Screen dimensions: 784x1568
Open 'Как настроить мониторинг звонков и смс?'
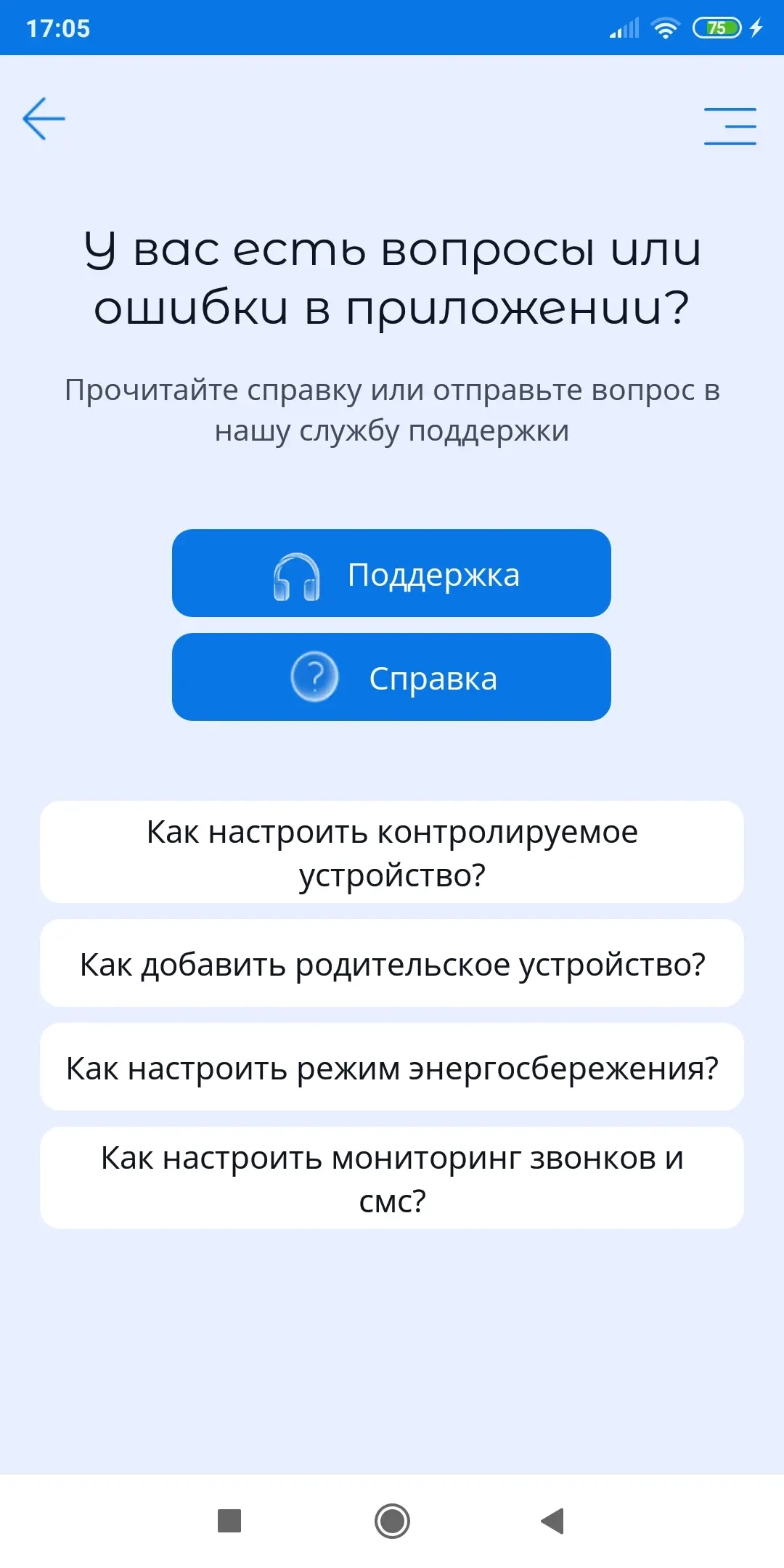click(391, 1178)
